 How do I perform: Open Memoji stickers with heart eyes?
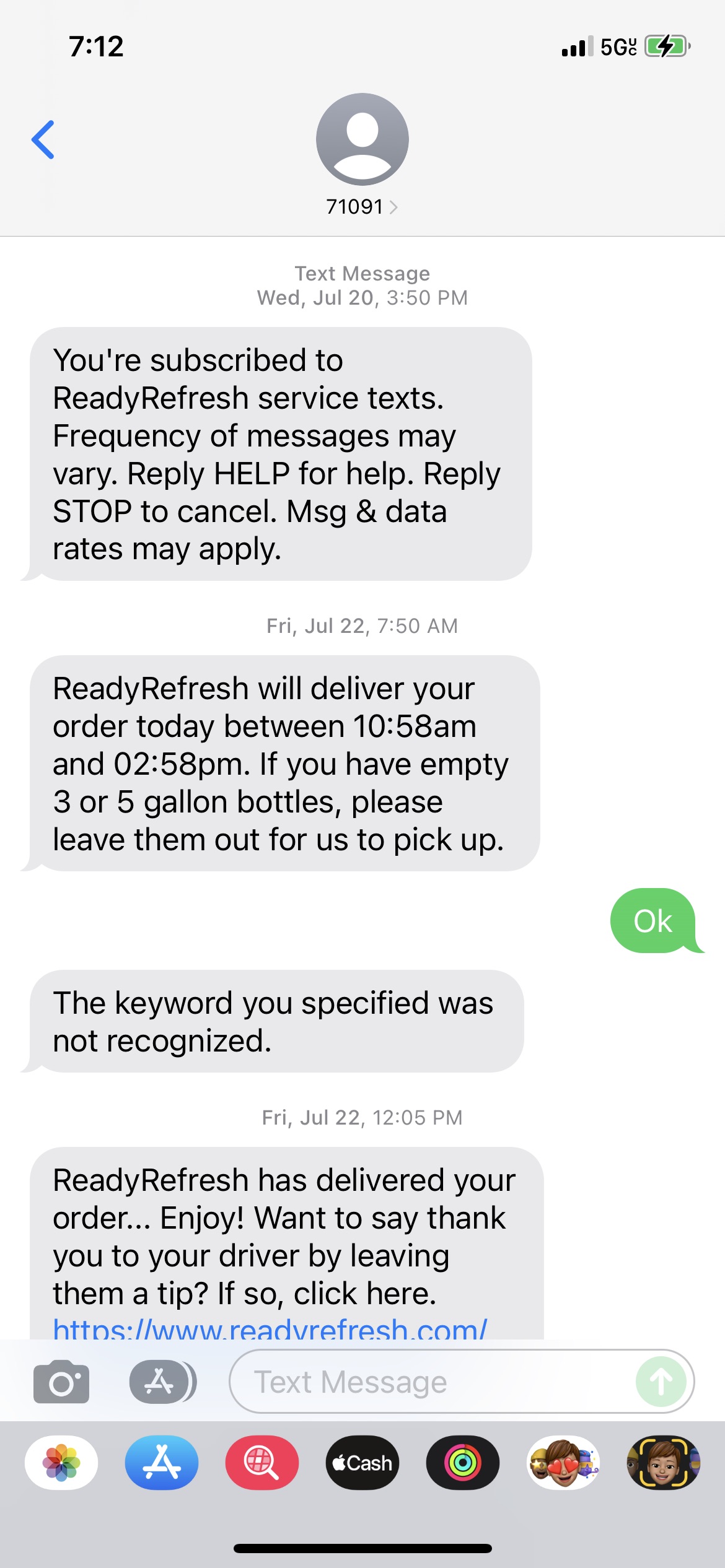click(x=563, y=1463)
